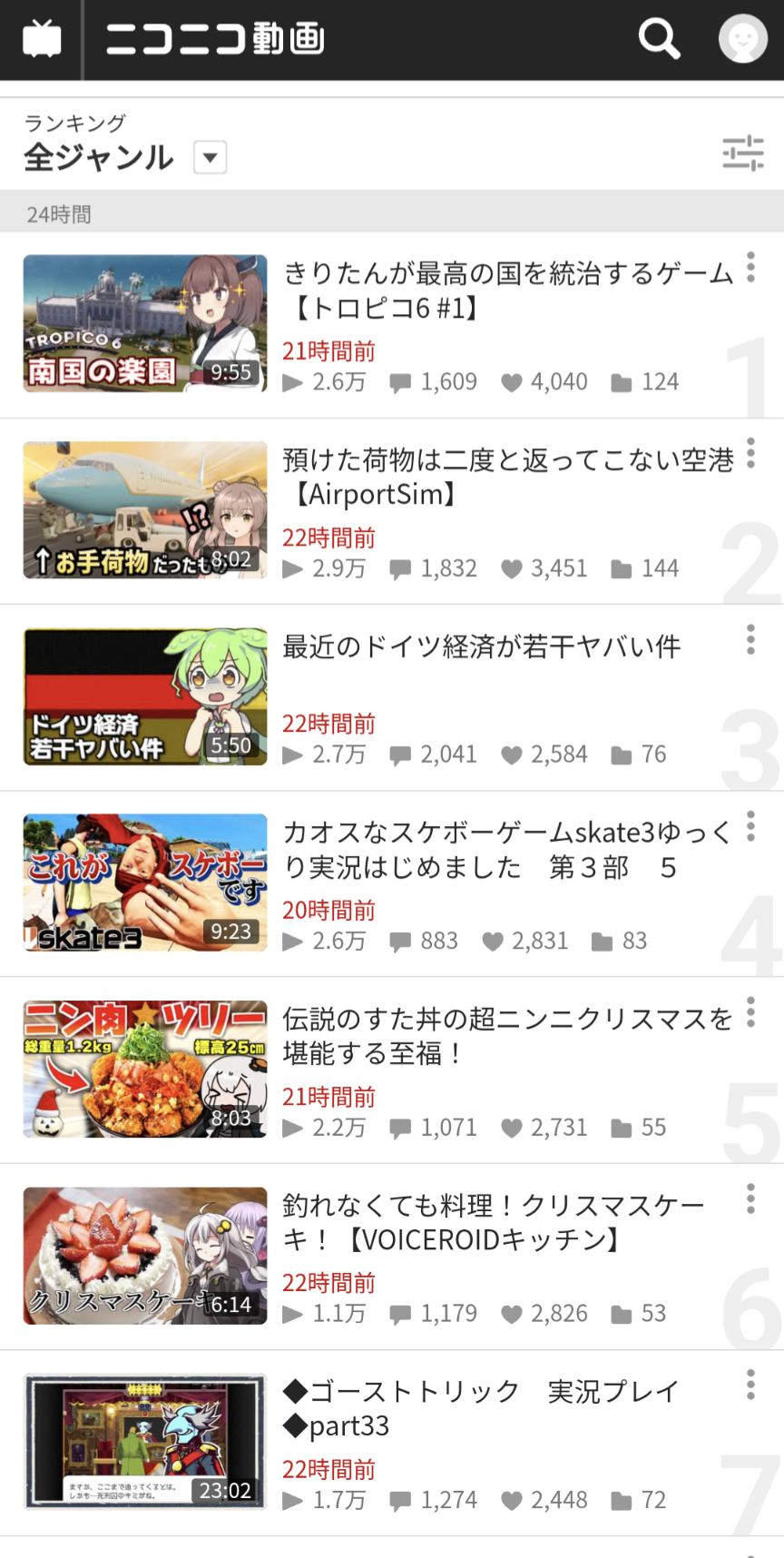This screenshot has height=1558, width=784.
Task: Open the options menu for VOICEROIDキッチン video
Action: pos(750,1198)
